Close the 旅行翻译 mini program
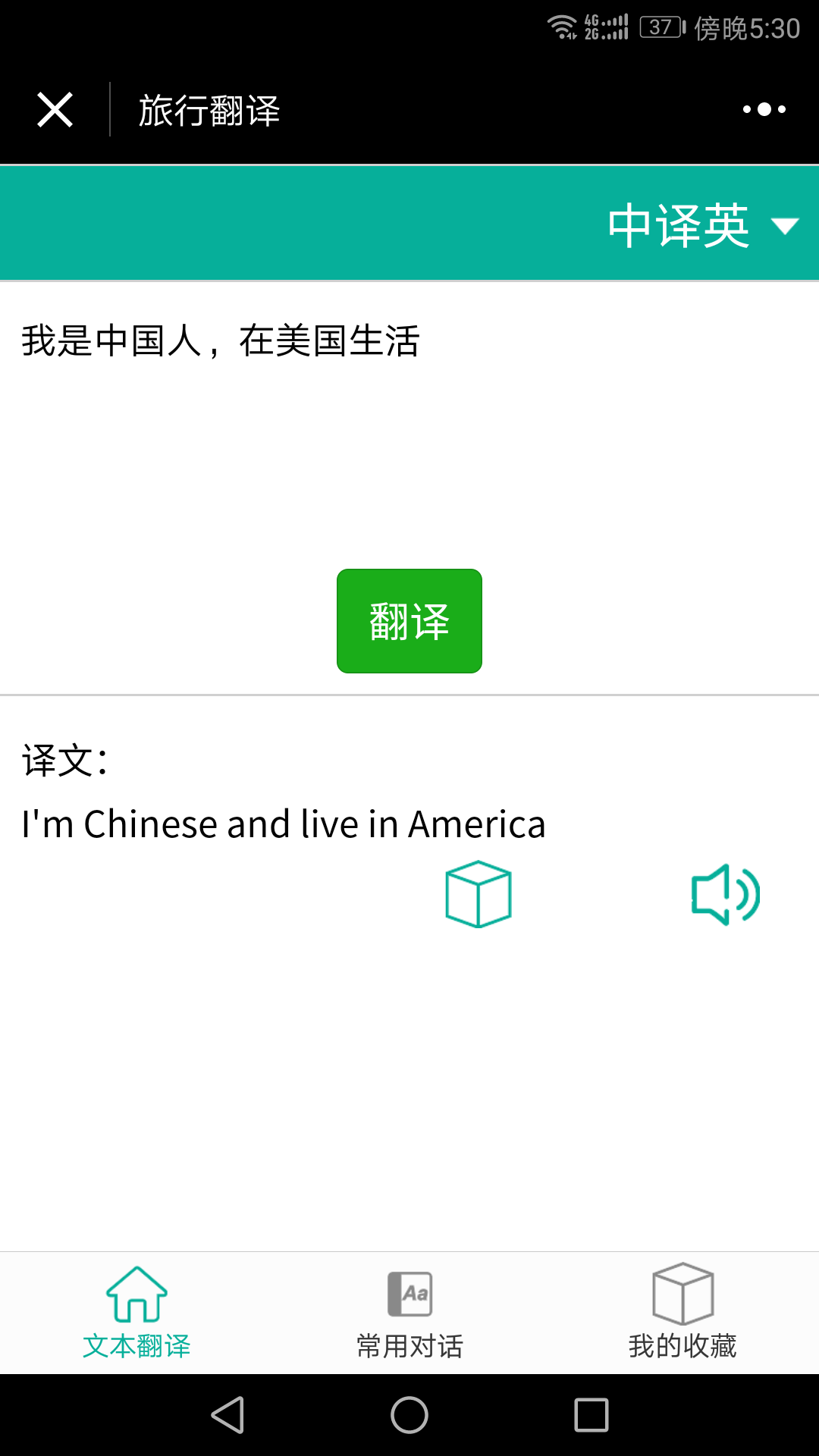Image resolution: width=819 pixels, height=1456 pixels. [x=55, y=110]
